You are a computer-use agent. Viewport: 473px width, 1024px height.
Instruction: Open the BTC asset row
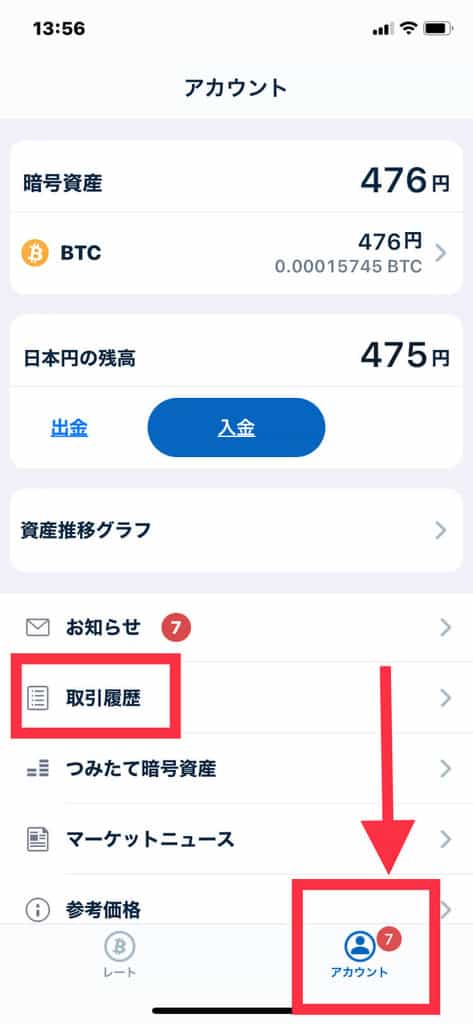point(236,253)
